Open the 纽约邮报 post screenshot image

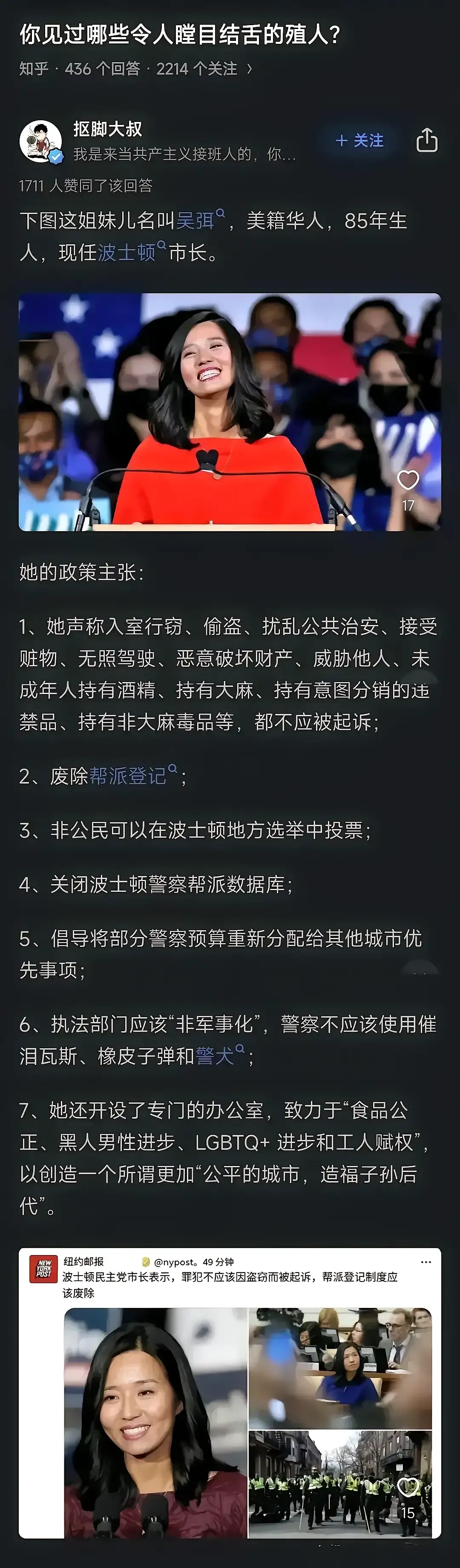click(x=230, y=1400)
